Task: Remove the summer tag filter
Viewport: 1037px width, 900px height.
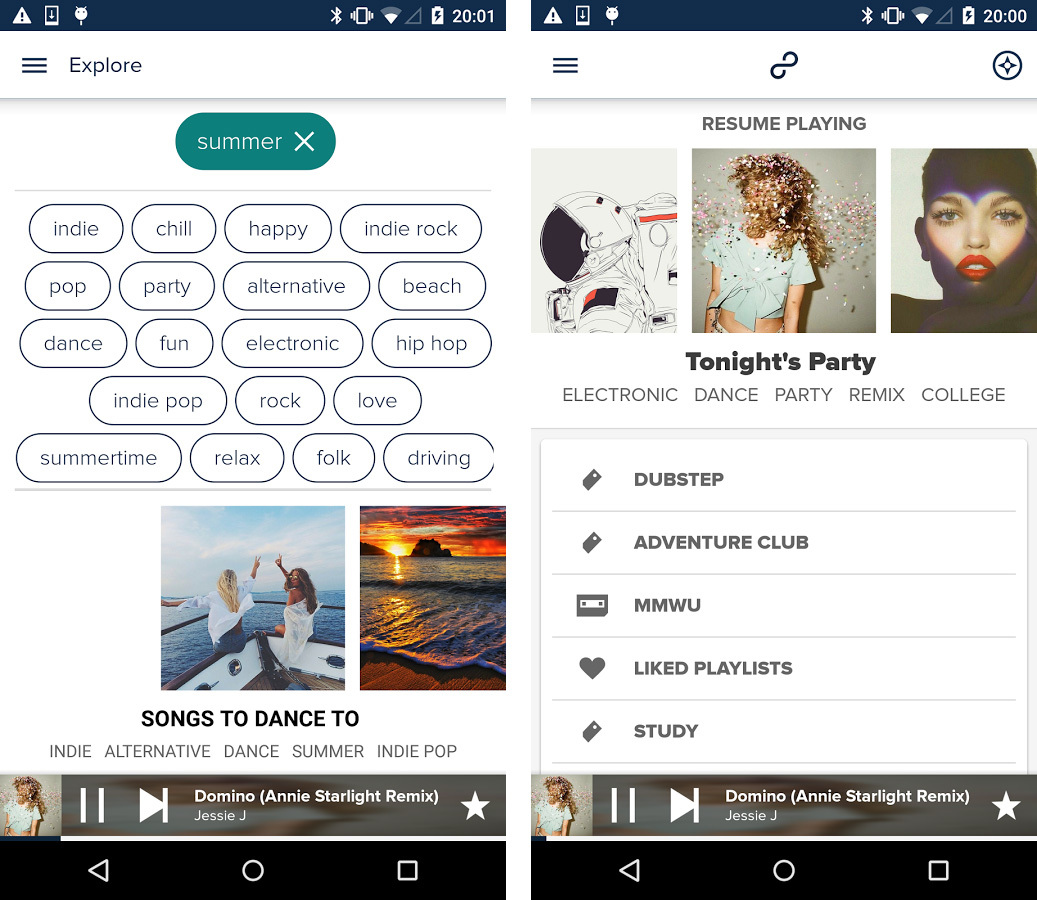Action: coord(305,142)
